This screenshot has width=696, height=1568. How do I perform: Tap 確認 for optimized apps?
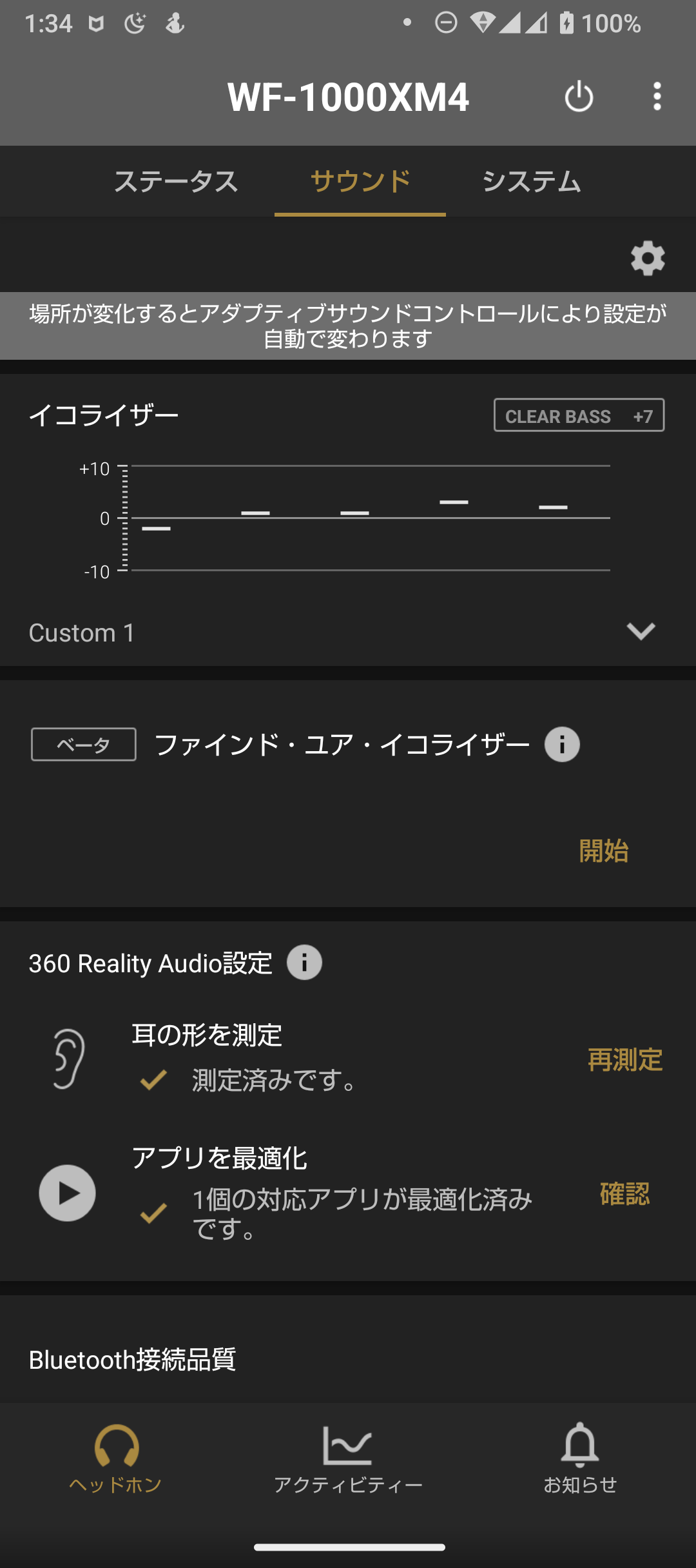click(x=624, y=1194)
